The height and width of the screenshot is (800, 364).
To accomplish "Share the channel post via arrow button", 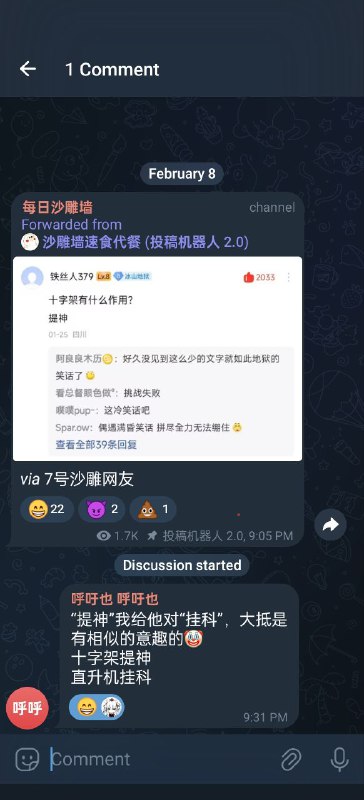I will [330, 524].
